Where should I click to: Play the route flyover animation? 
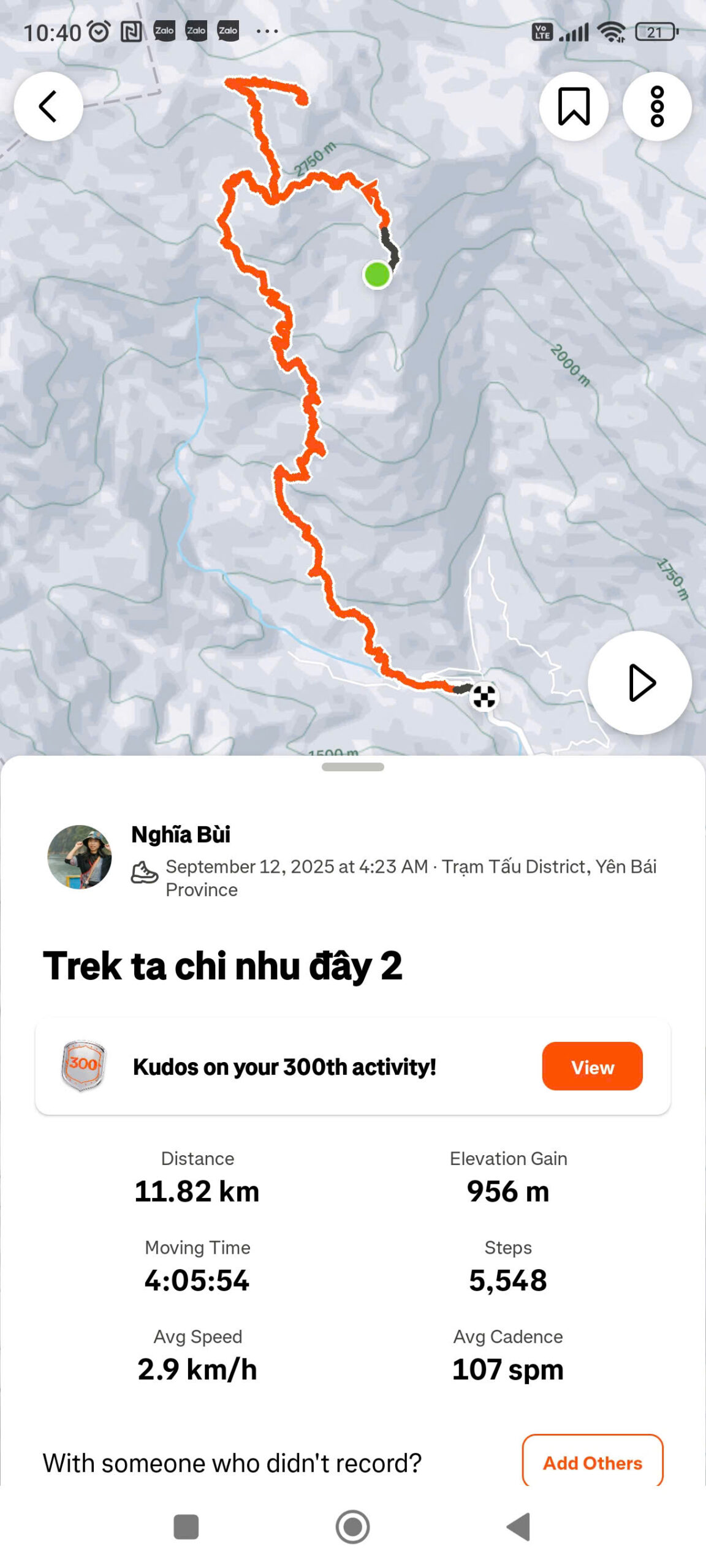click(x=640, y=682)
